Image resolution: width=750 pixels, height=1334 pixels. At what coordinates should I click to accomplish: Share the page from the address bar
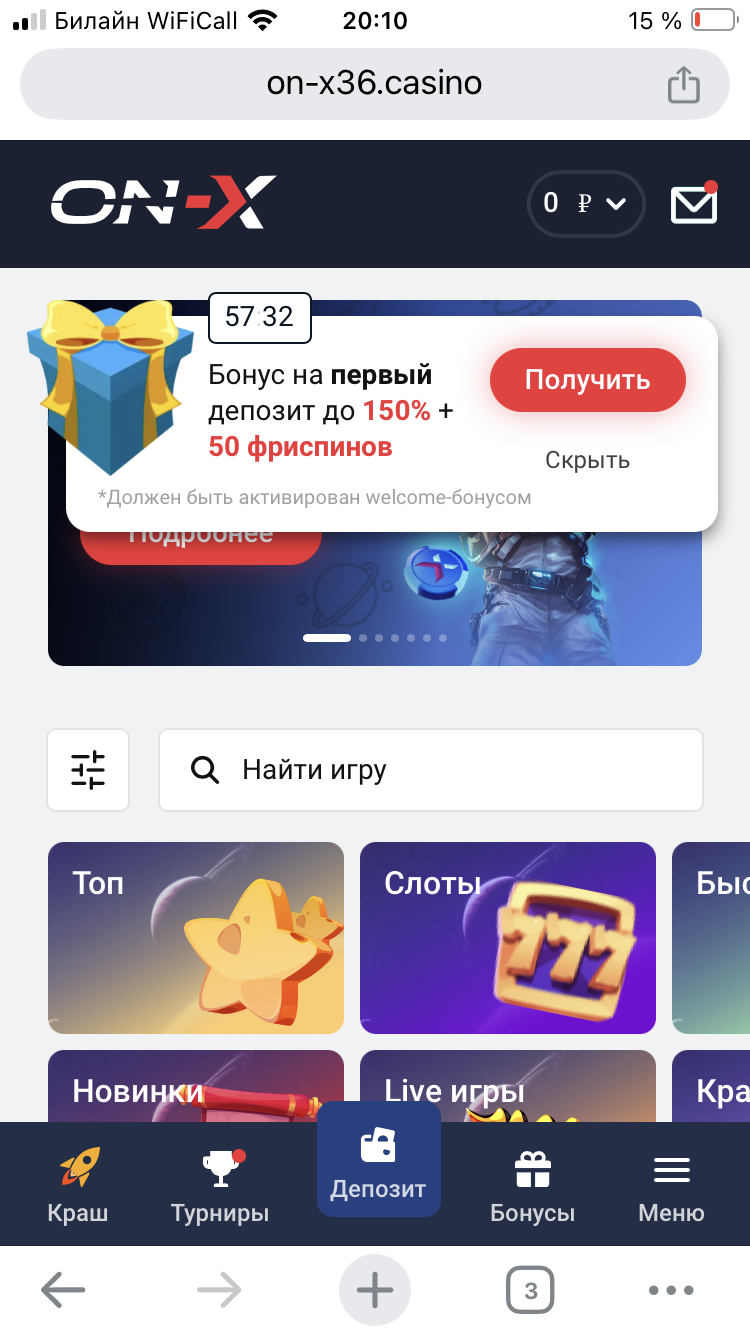pos(683,84)
